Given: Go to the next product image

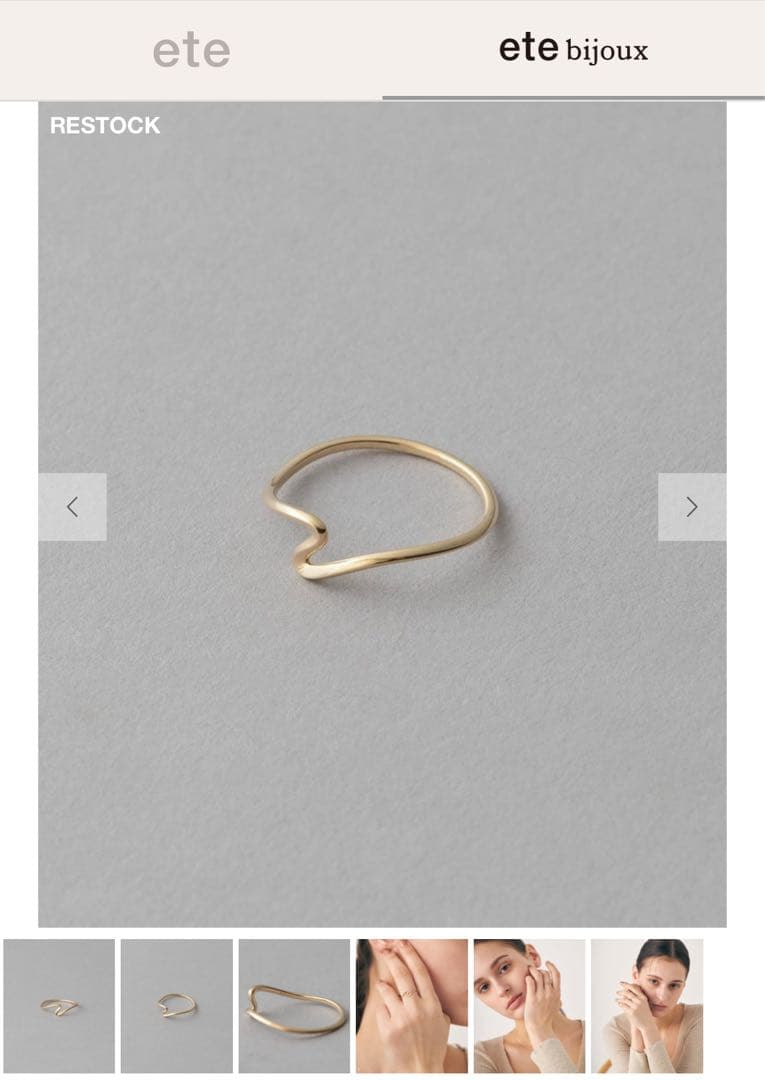Looking at the screenshot, I should click(x=692, y=507).
